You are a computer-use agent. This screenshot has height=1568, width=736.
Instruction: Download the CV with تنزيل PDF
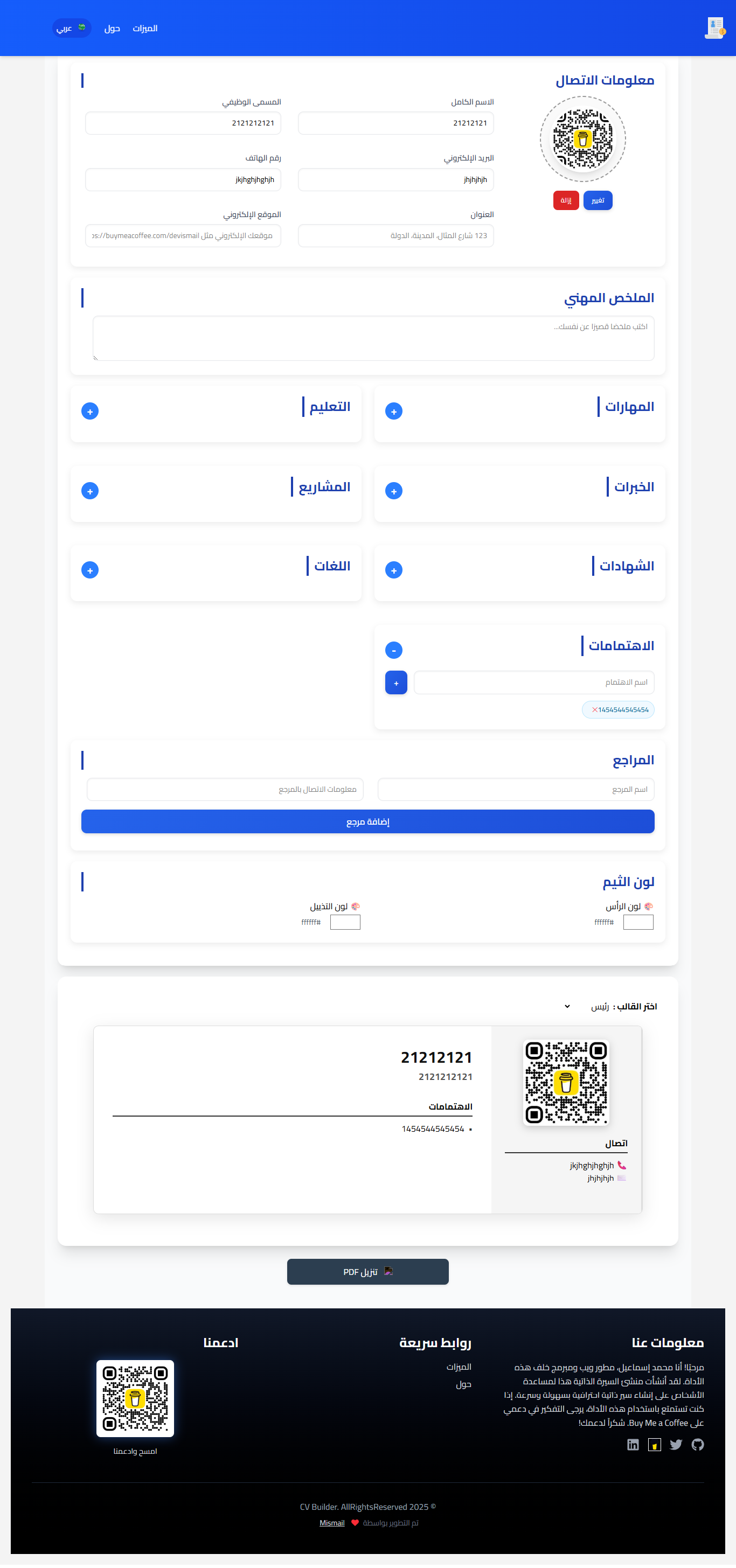click(x=367, y=1272)
